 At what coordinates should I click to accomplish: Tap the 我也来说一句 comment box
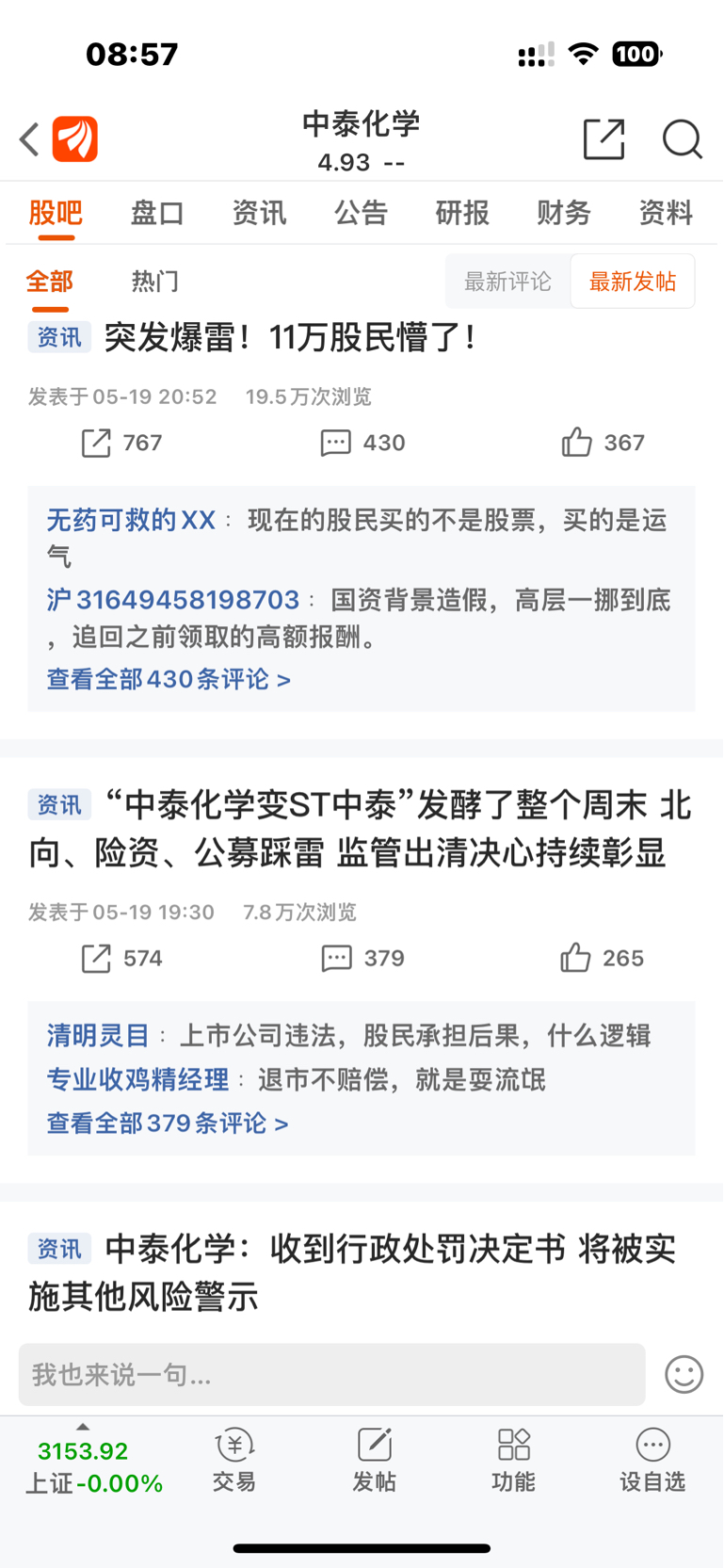331,1375
